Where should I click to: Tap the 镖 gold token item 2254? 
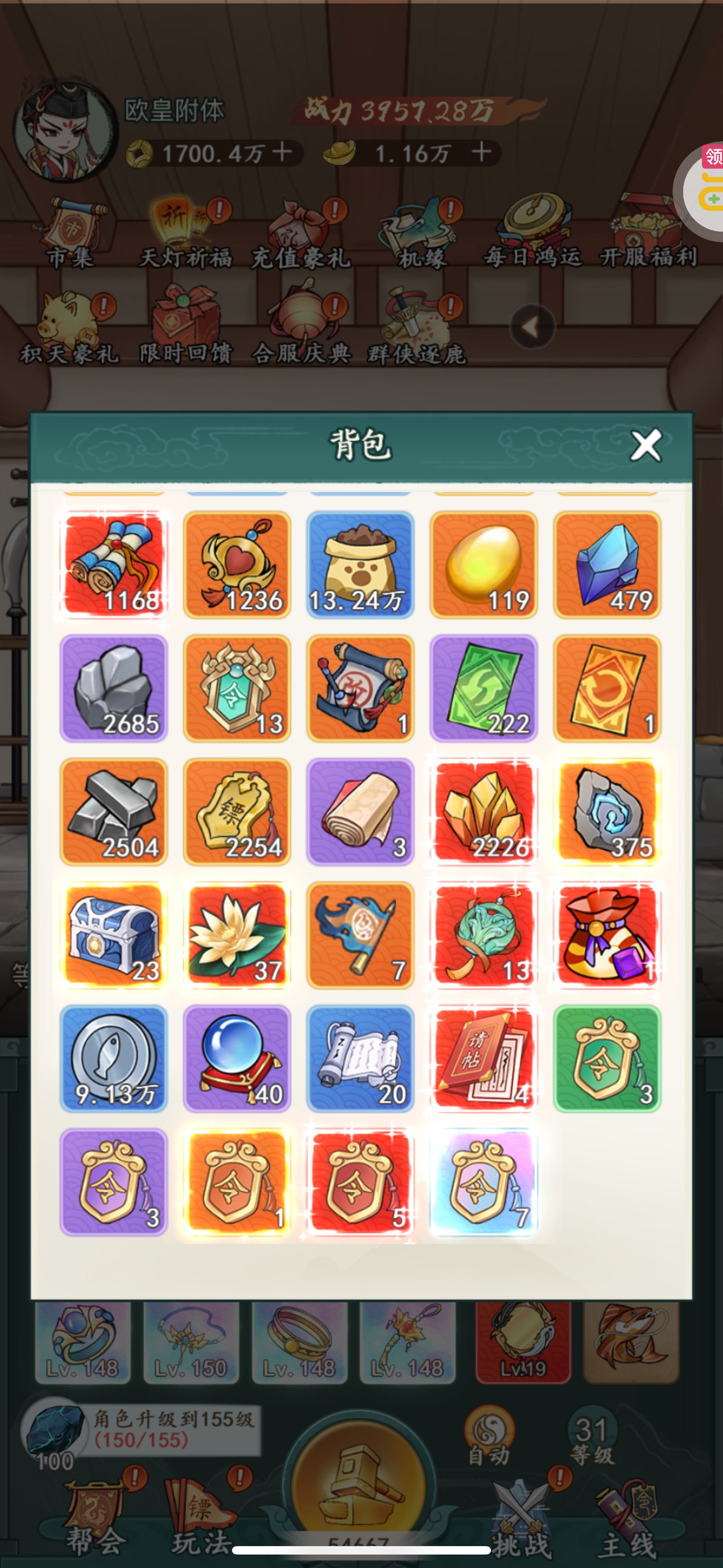(237, 812)
